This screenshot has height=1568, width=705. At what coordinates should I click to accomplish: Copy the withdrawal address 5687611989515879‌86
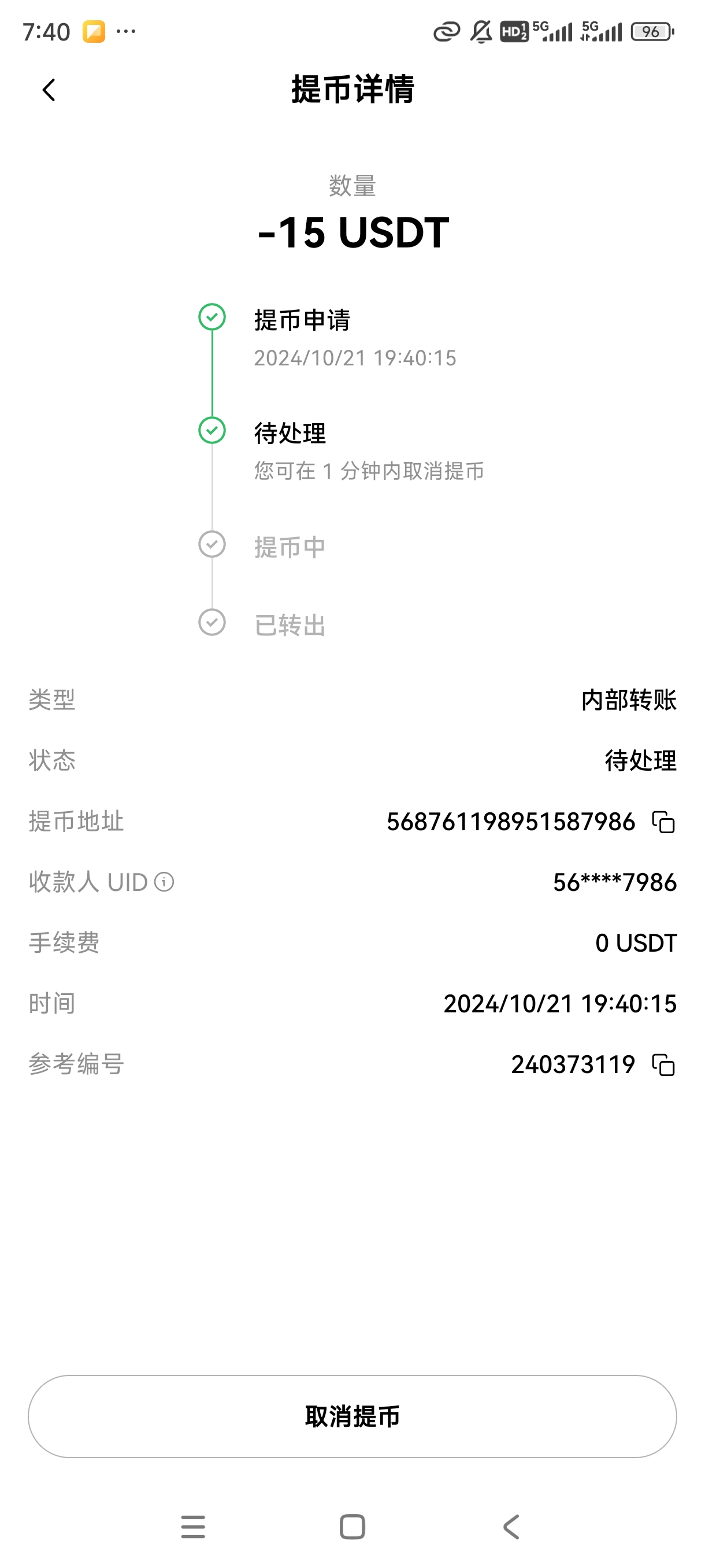click(663, 822)
